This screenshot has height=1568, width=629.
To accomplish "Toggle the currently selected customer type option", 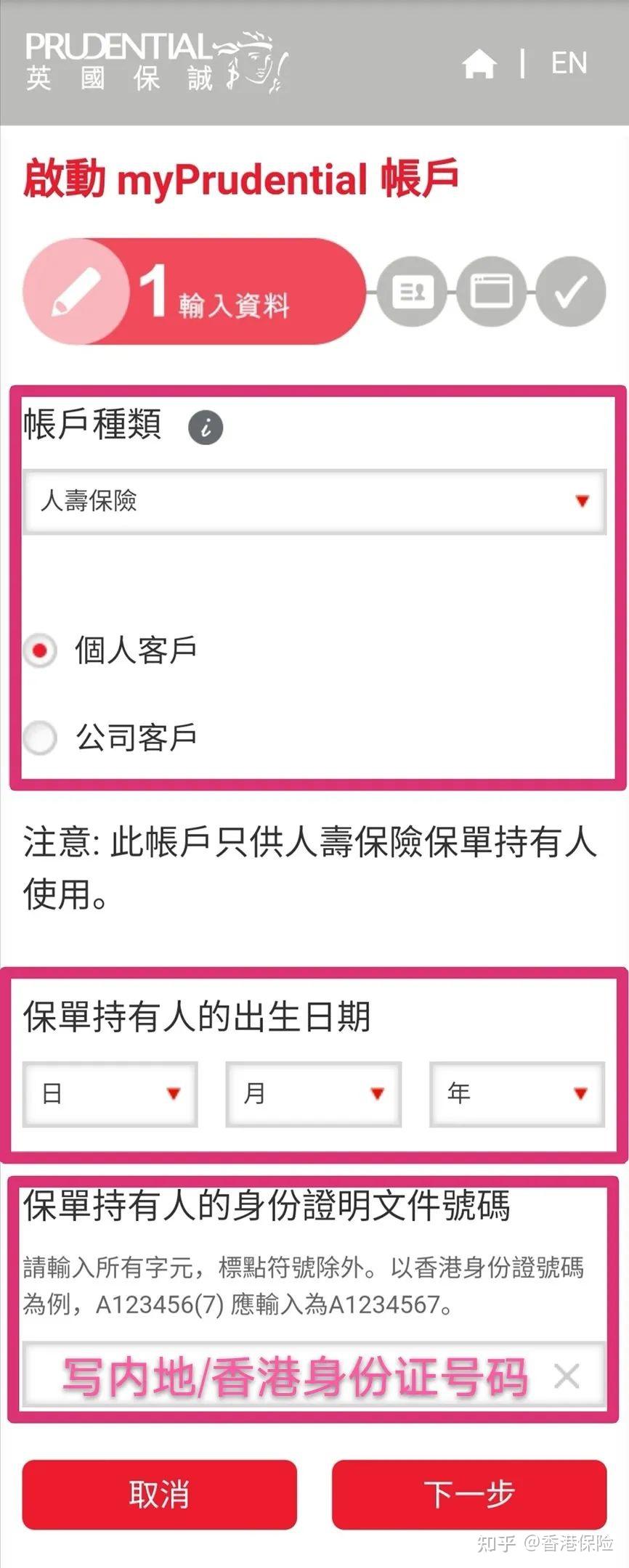I will point(40,650).
